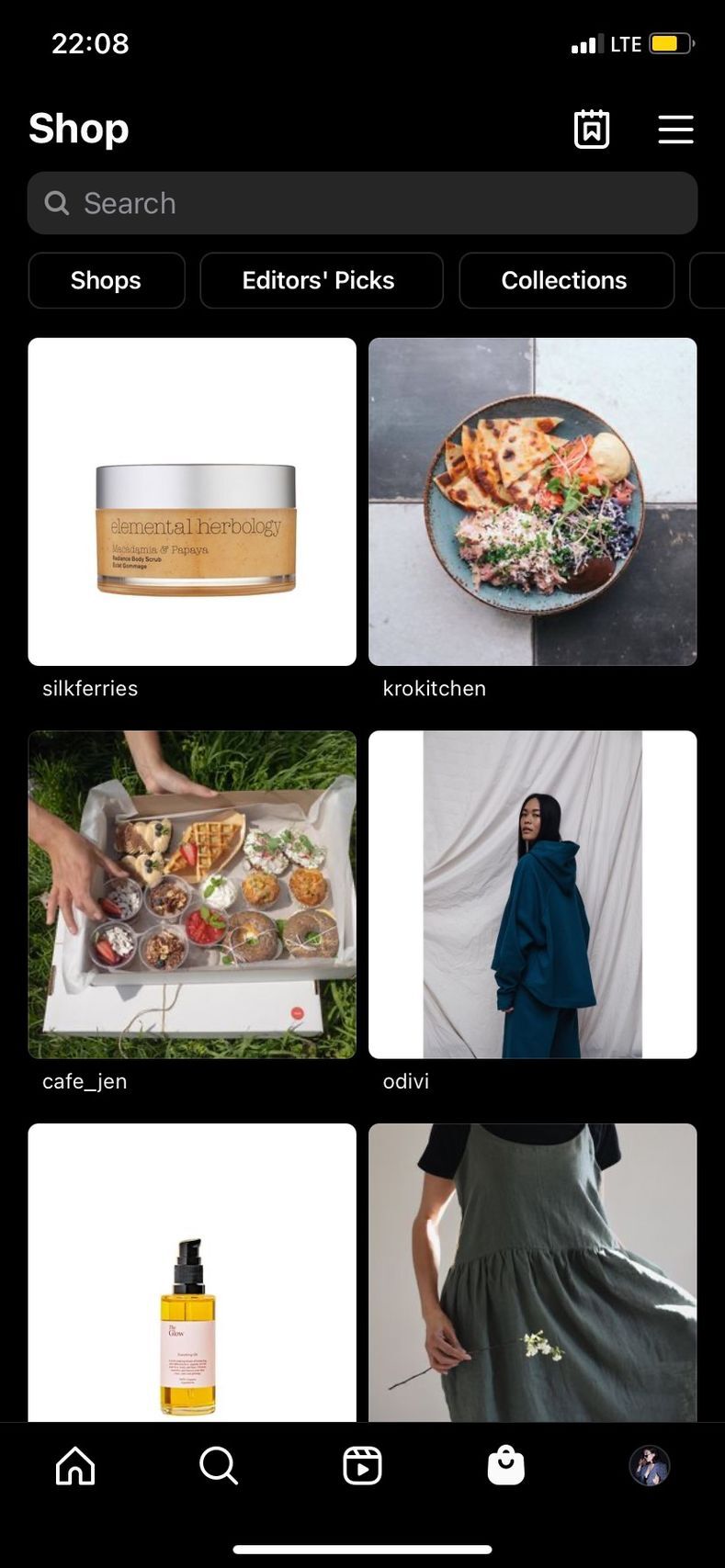
Task: Switch to the Reels tab
Action: point(362,1465)
